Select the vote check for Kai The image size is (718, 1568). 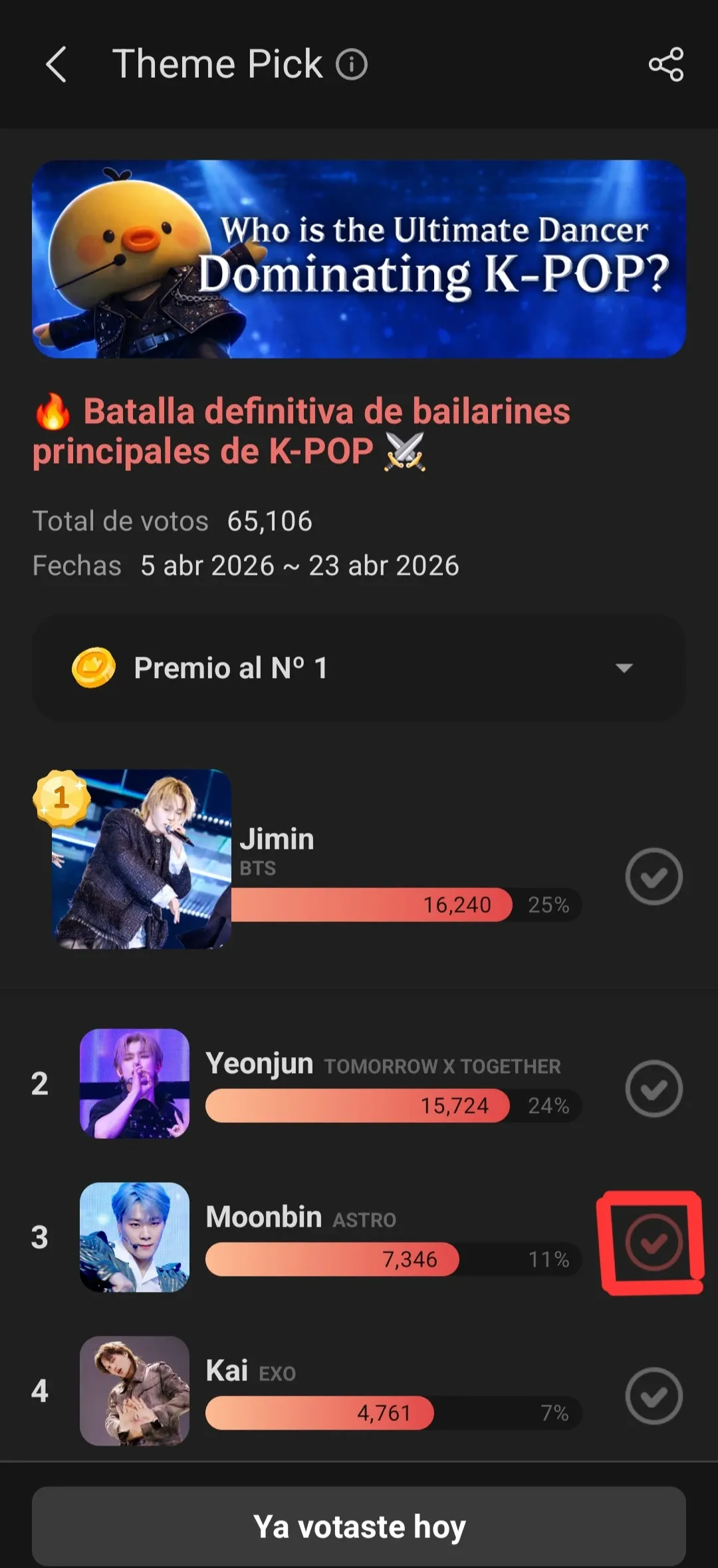(654, 1396)
